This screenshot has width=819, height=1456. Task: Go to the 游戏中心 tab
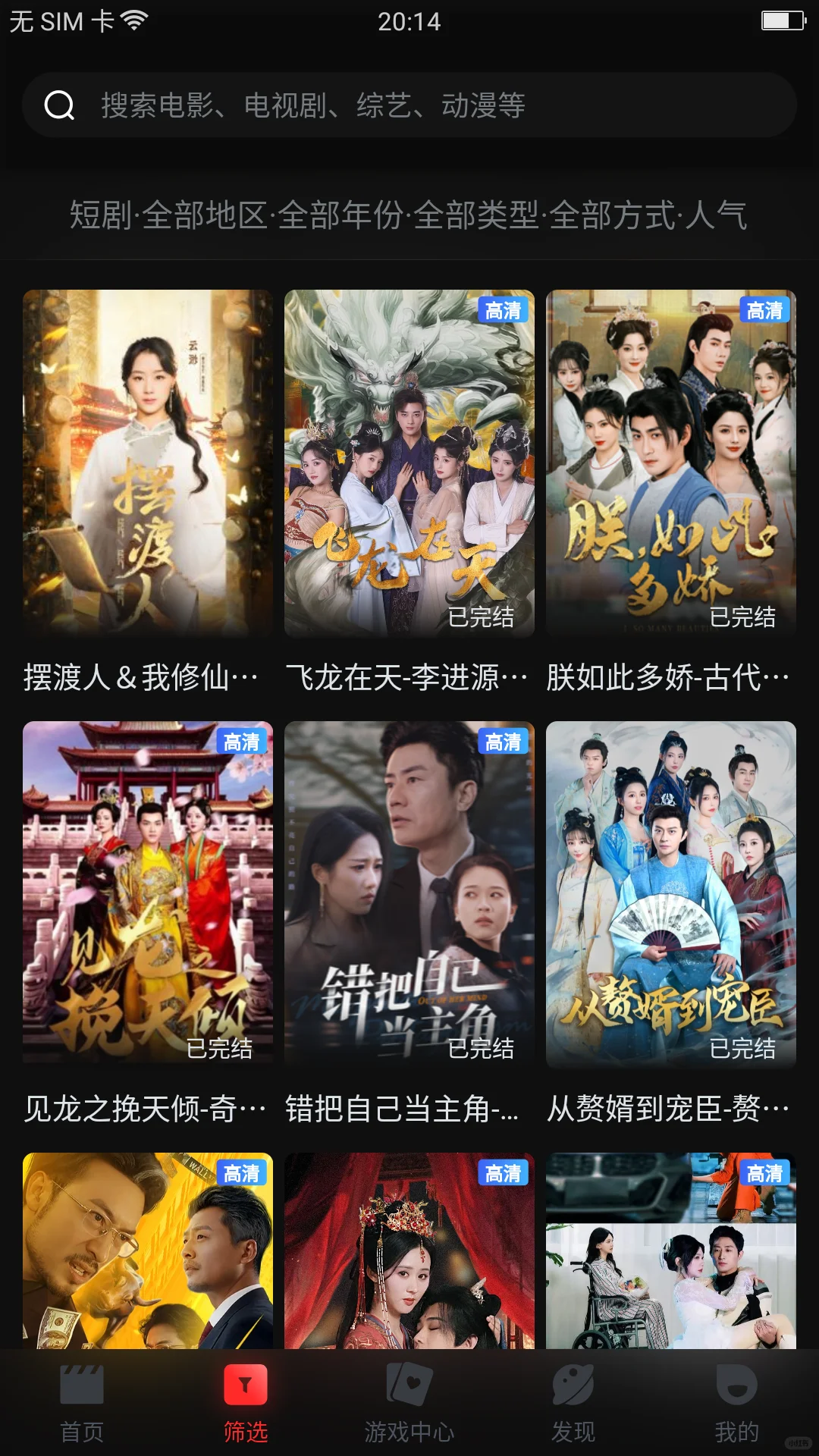409,1403
